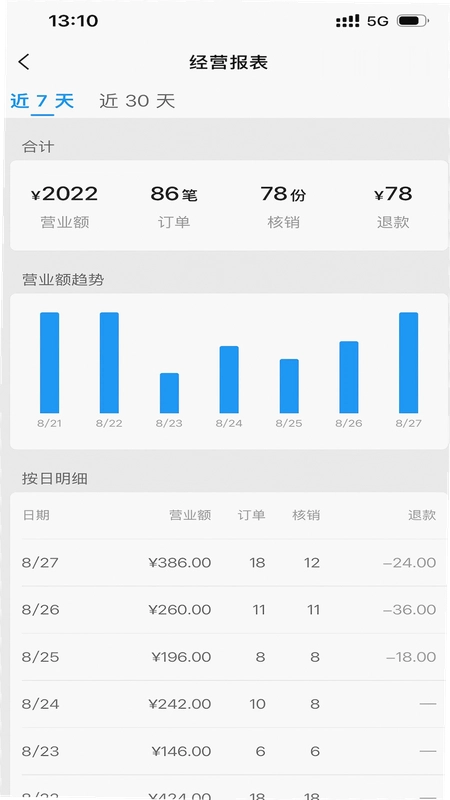
Task: Go back from 经营报表
Action: pyautogui.click(x=24, y=62)
